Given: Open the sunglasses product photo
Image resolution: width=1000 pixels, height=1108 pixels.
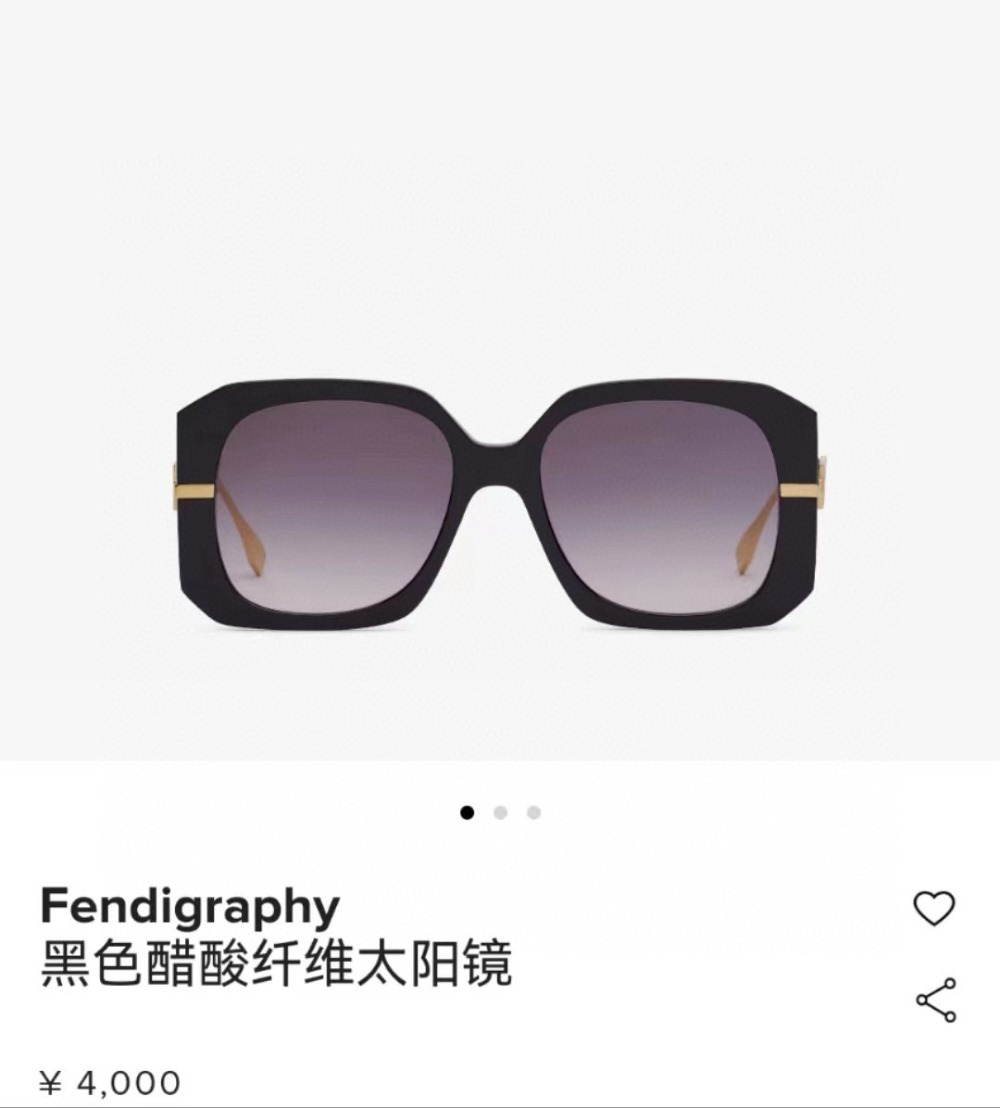Looking at the screenshot, I should (x=500, y=505).
